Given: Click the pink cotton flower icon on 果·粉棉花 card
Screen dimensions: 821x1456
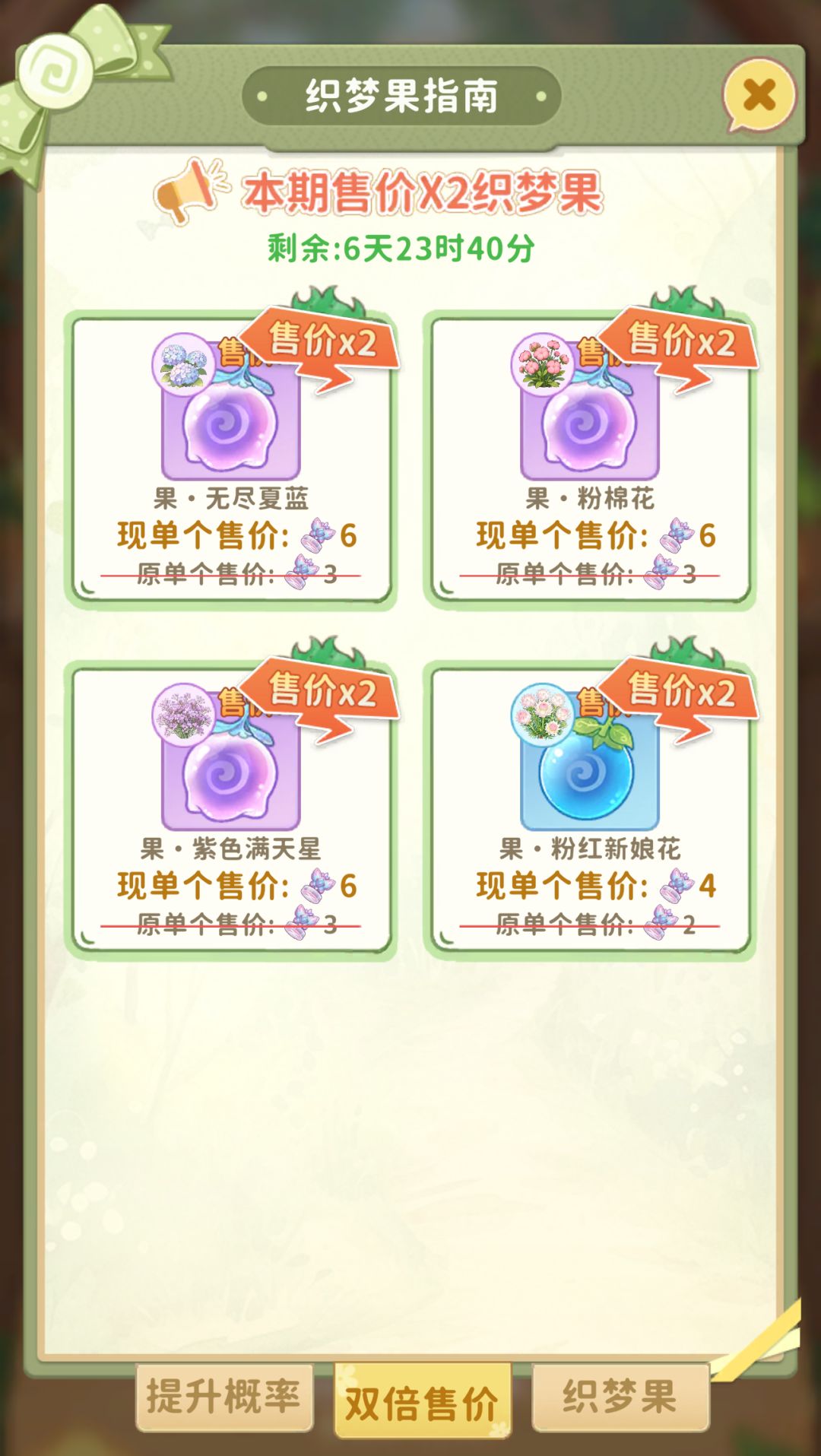Looking at the screenshot, I should pos(542,363).
